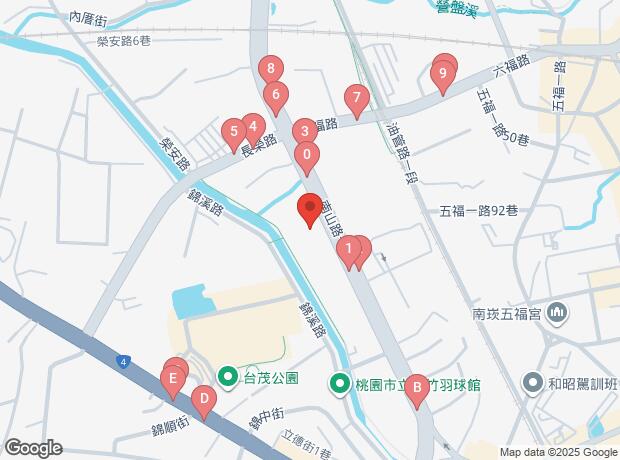This screenshot has width=620, height=460.
Task: Select map marker letter B
Action: 417,393
